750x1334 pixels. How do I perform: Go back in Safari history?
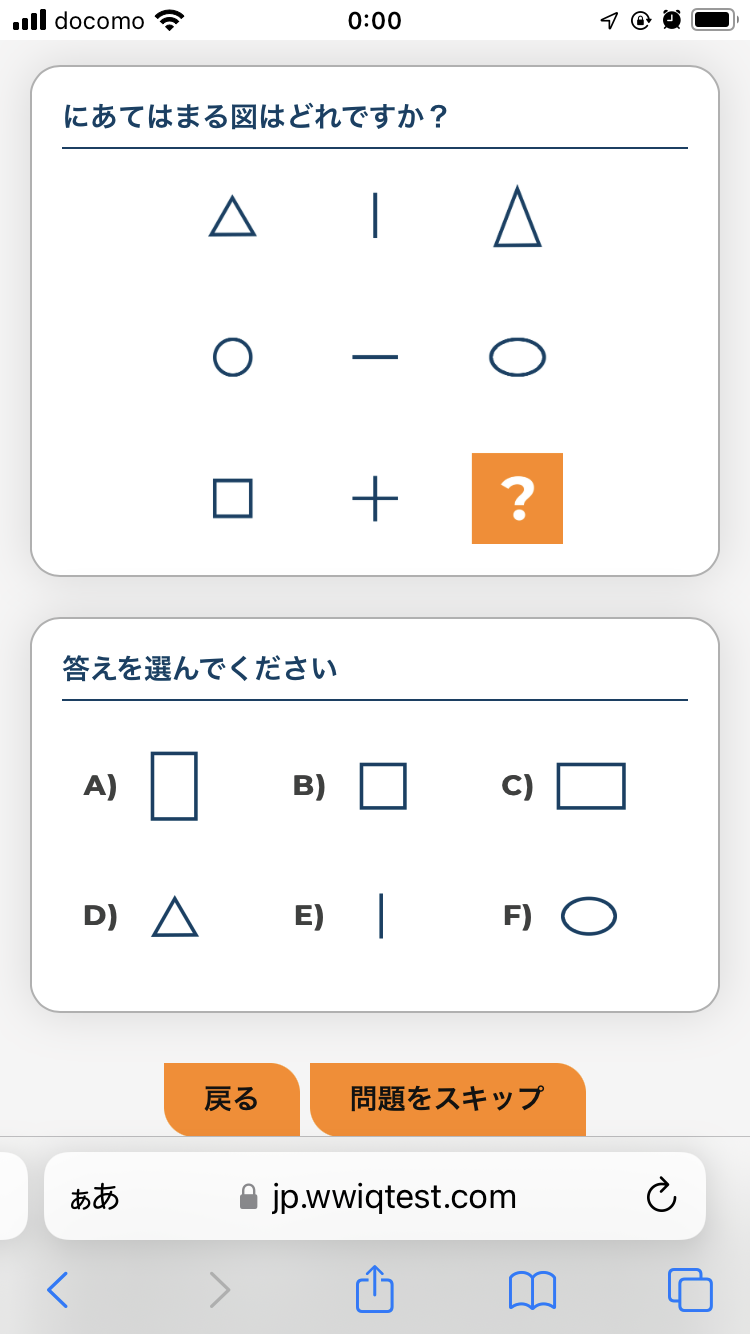[58, 1290]
